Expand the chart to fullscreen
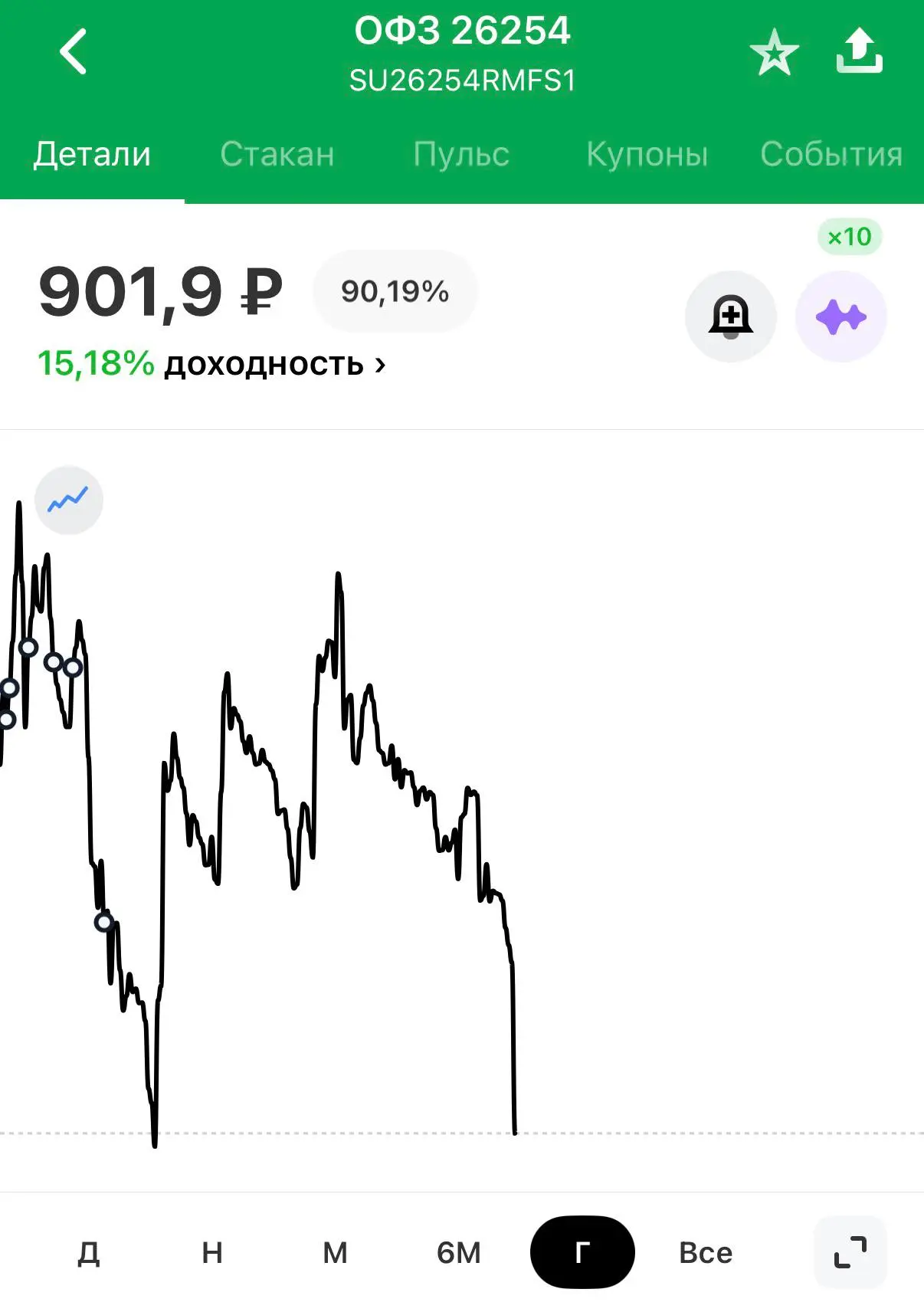 click(x=850, y=1252)
